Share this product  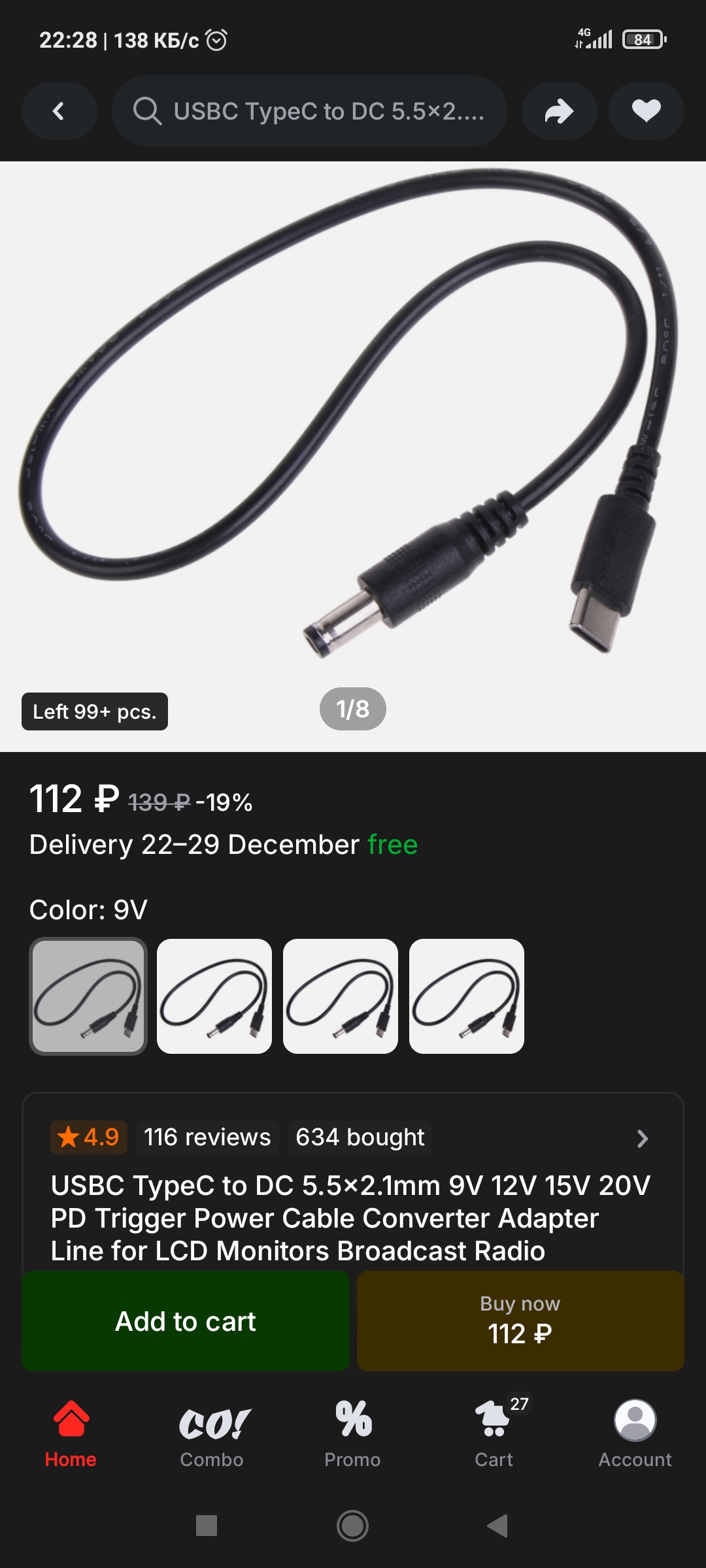559,111
